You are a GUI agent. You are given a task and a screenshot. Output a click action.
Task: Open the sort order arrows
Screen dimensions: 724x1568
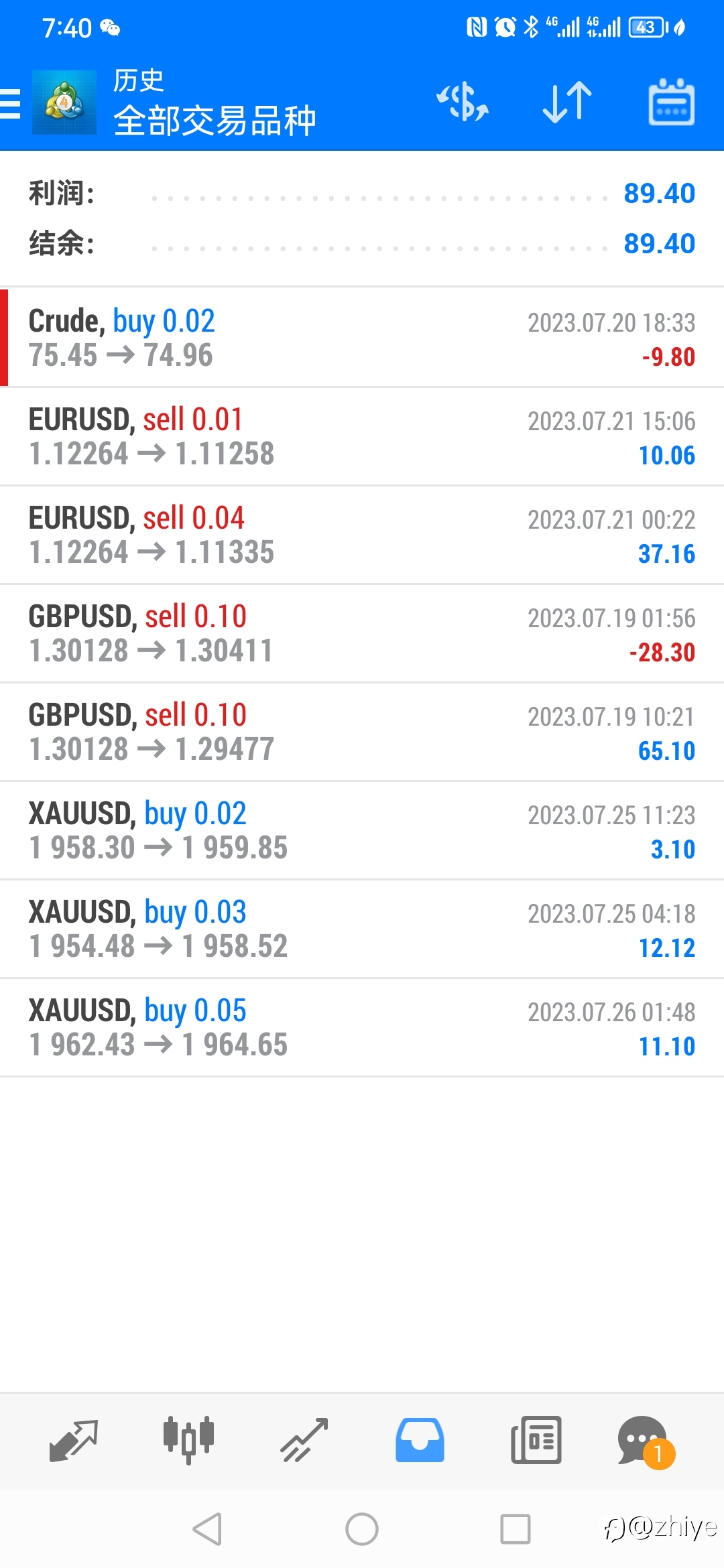pyautogui.click(x=567, y=103)
